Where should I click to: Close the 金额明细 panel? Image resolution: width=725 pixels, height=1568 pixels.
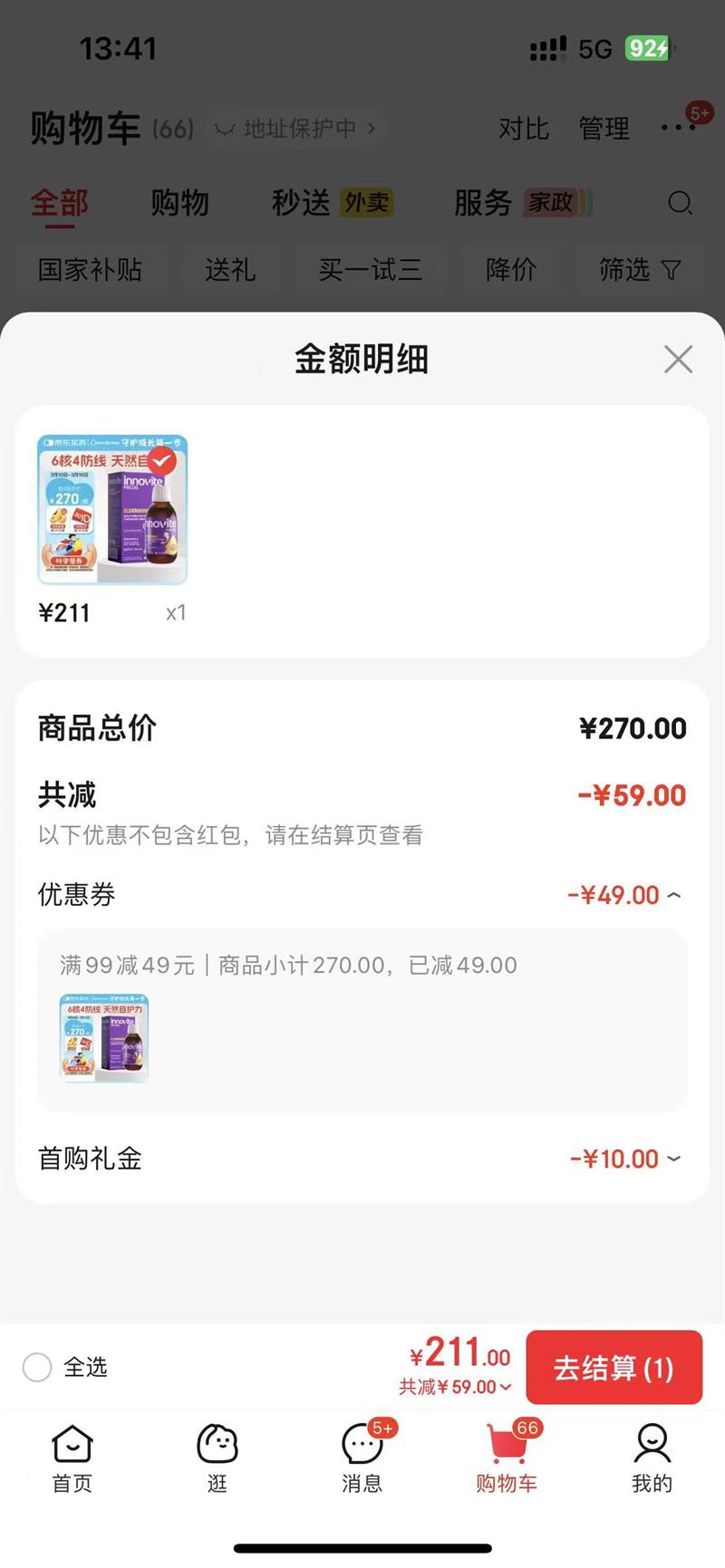[x=678, y=360]
